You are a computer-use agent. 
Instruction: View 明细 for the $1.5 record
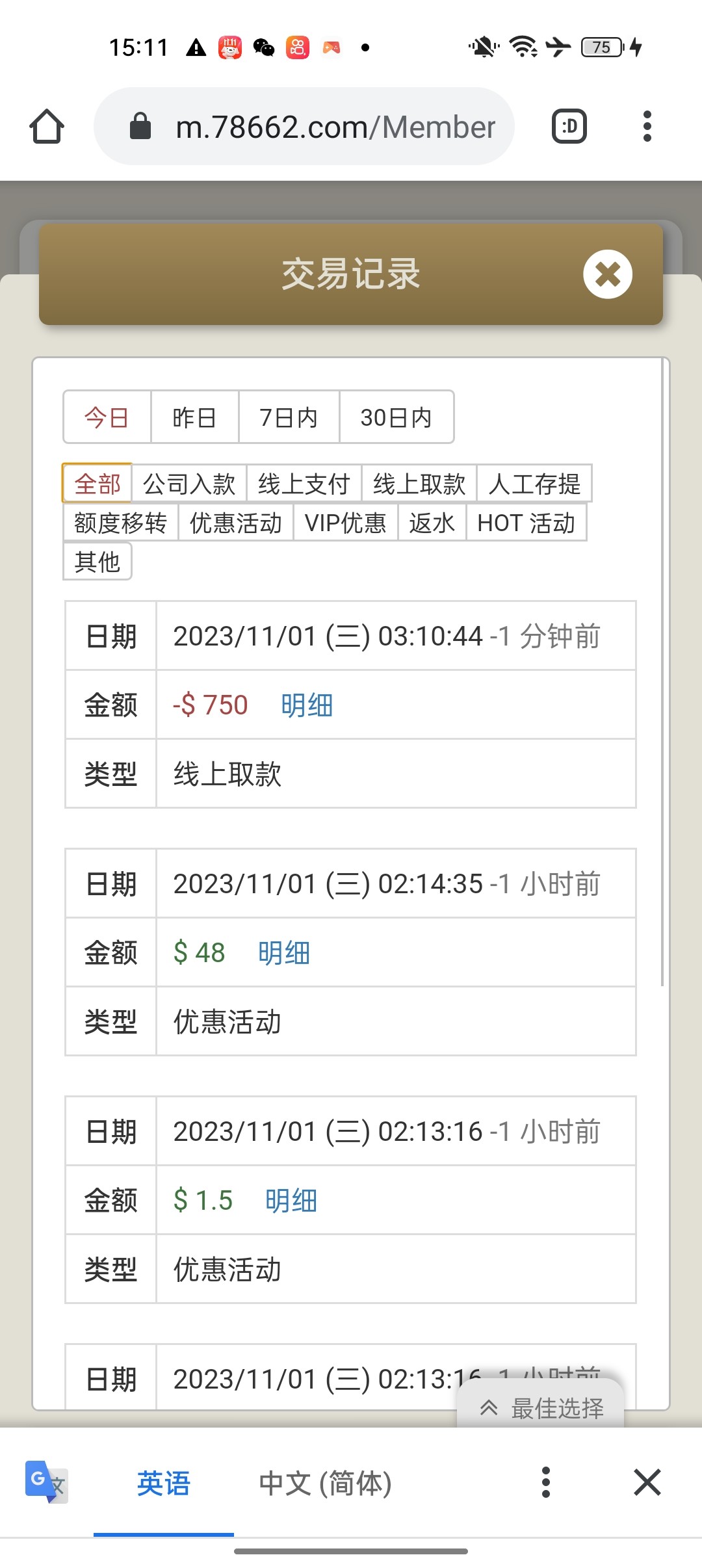pyautogui.click(x=291, y=1201)
